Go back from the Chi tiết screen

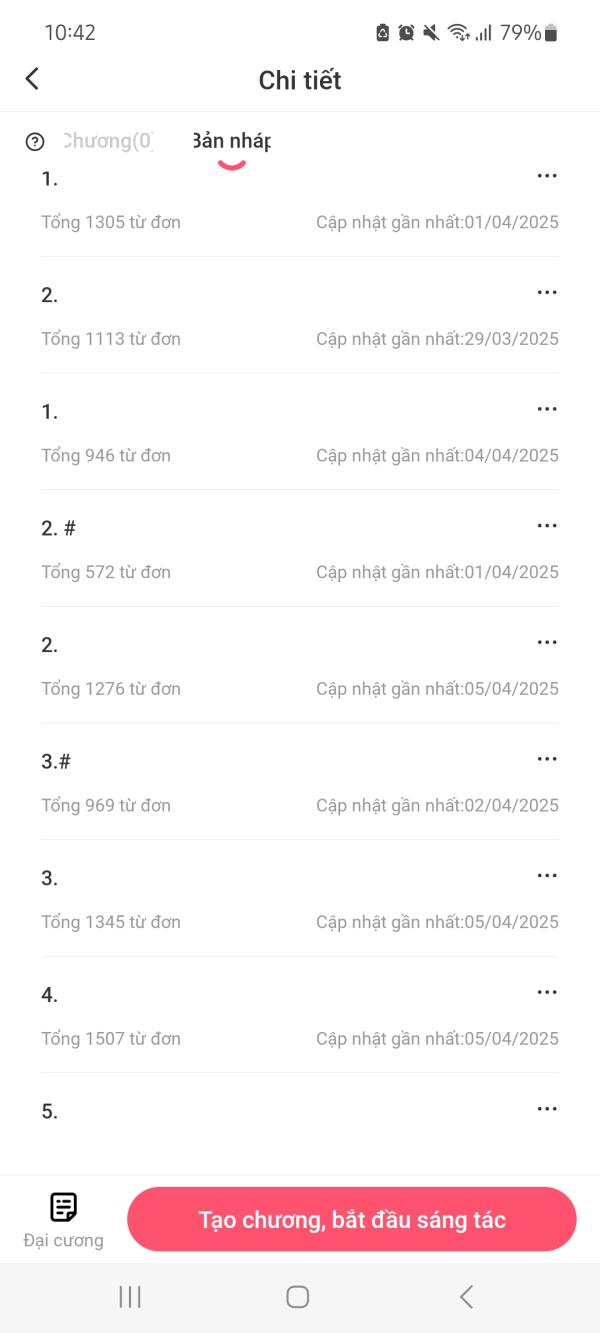click(x=32, y=79)
